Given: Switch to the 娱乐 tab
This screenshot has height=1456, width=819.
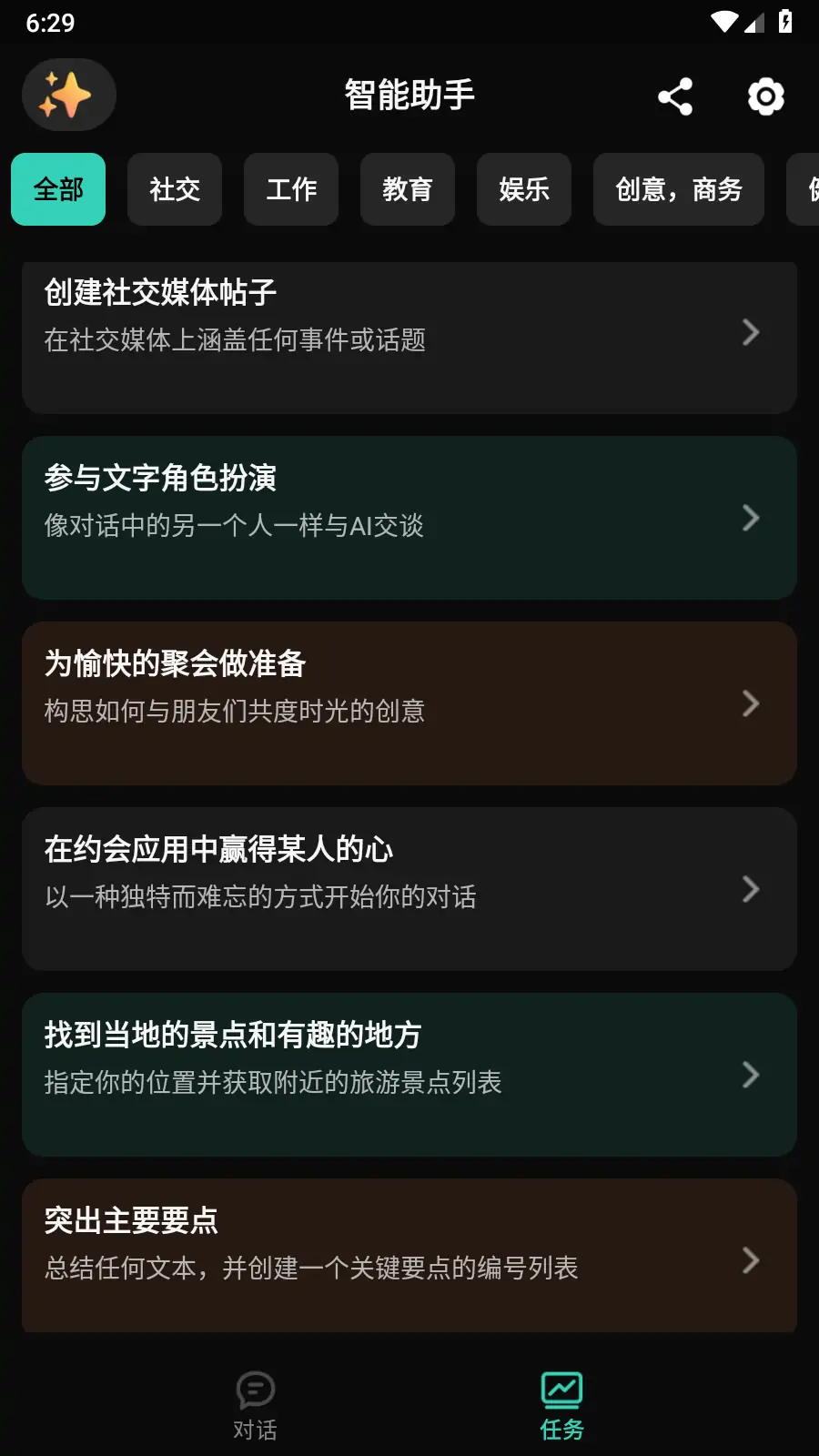Looking at the screenshot, I should [524, 189].
